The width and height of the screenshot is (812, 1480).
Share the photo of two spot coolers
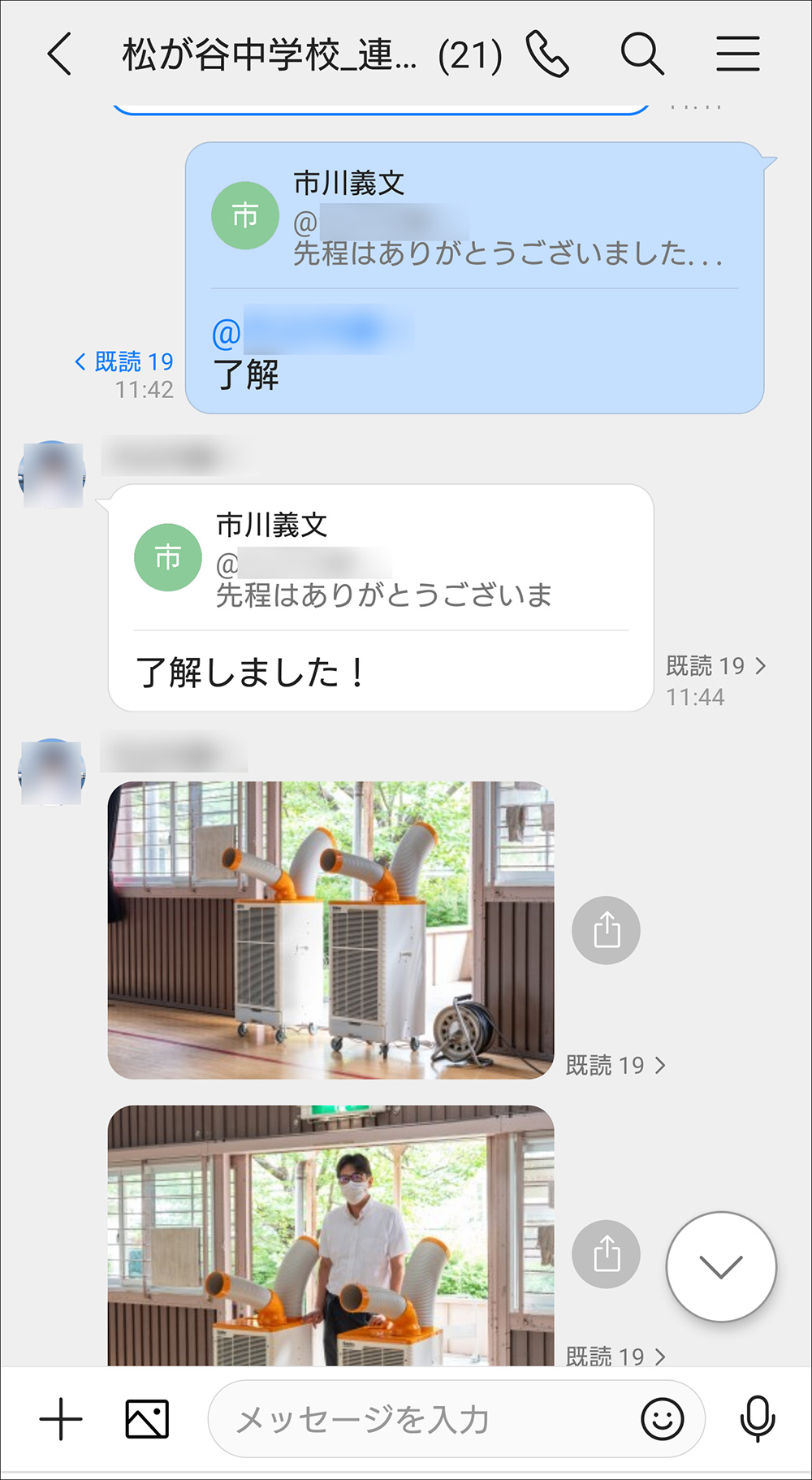[606, 930]
